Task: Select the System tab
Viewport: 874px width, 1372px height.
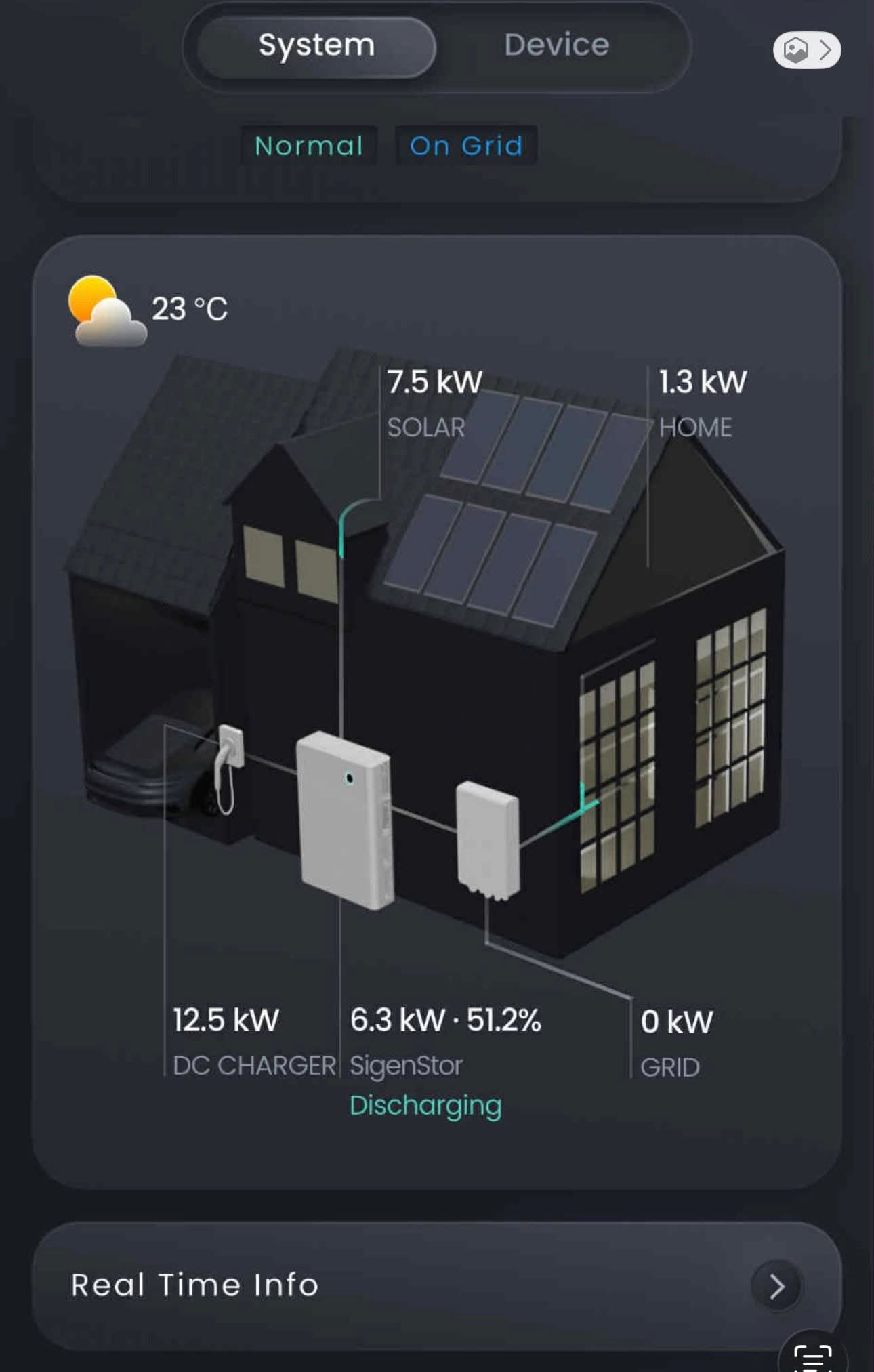Action: coord(316,45)
